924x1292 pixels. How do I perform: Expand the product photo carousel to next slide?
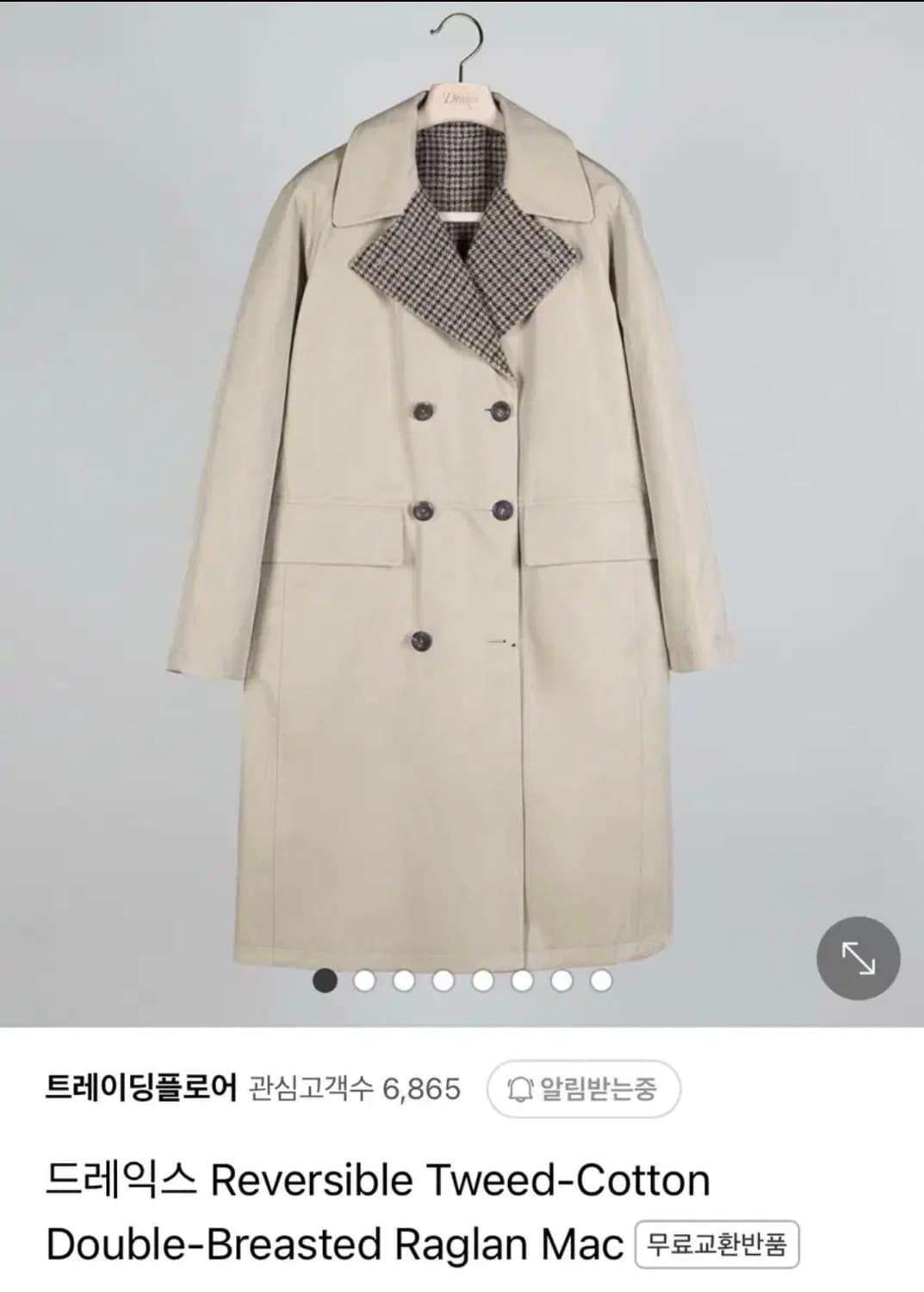pos(859,956)
